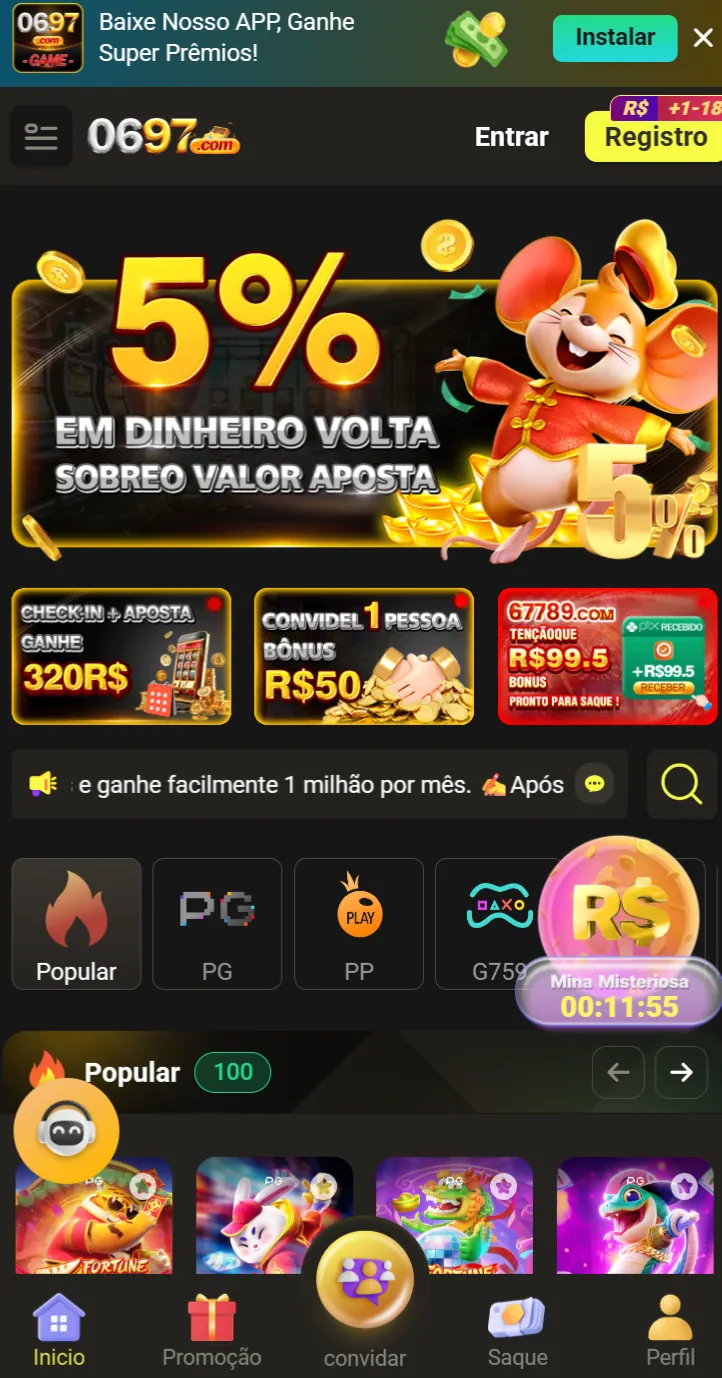
Task: Open the invite 1 person R$50 bonus promo
Action: point(364,656)
